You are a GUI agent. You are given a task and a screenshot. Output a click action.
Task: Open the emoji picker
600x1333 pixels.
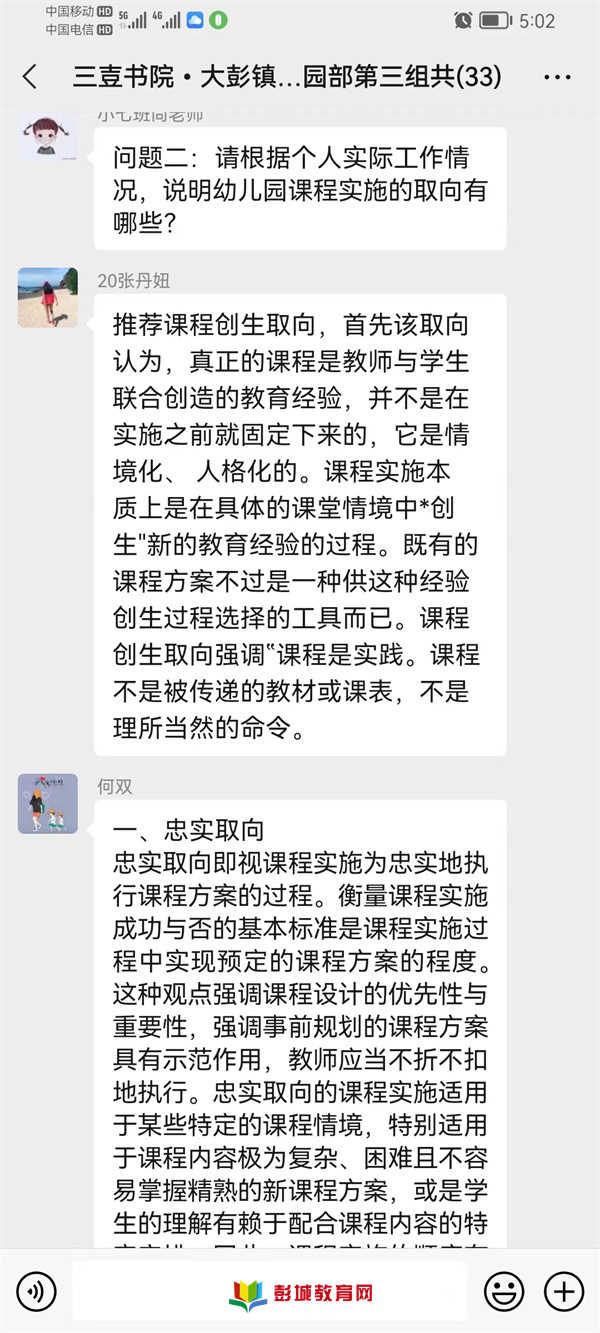[504, 1291]
